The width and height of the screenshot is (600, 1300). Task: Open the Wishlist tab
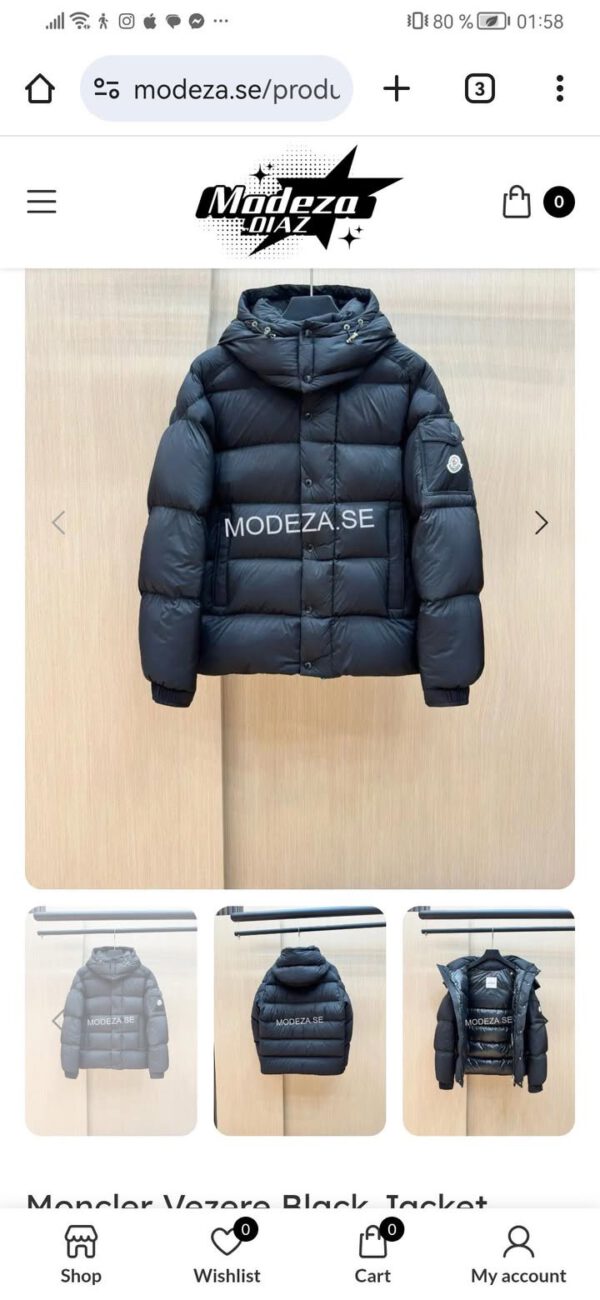(x=227, y=1255)
